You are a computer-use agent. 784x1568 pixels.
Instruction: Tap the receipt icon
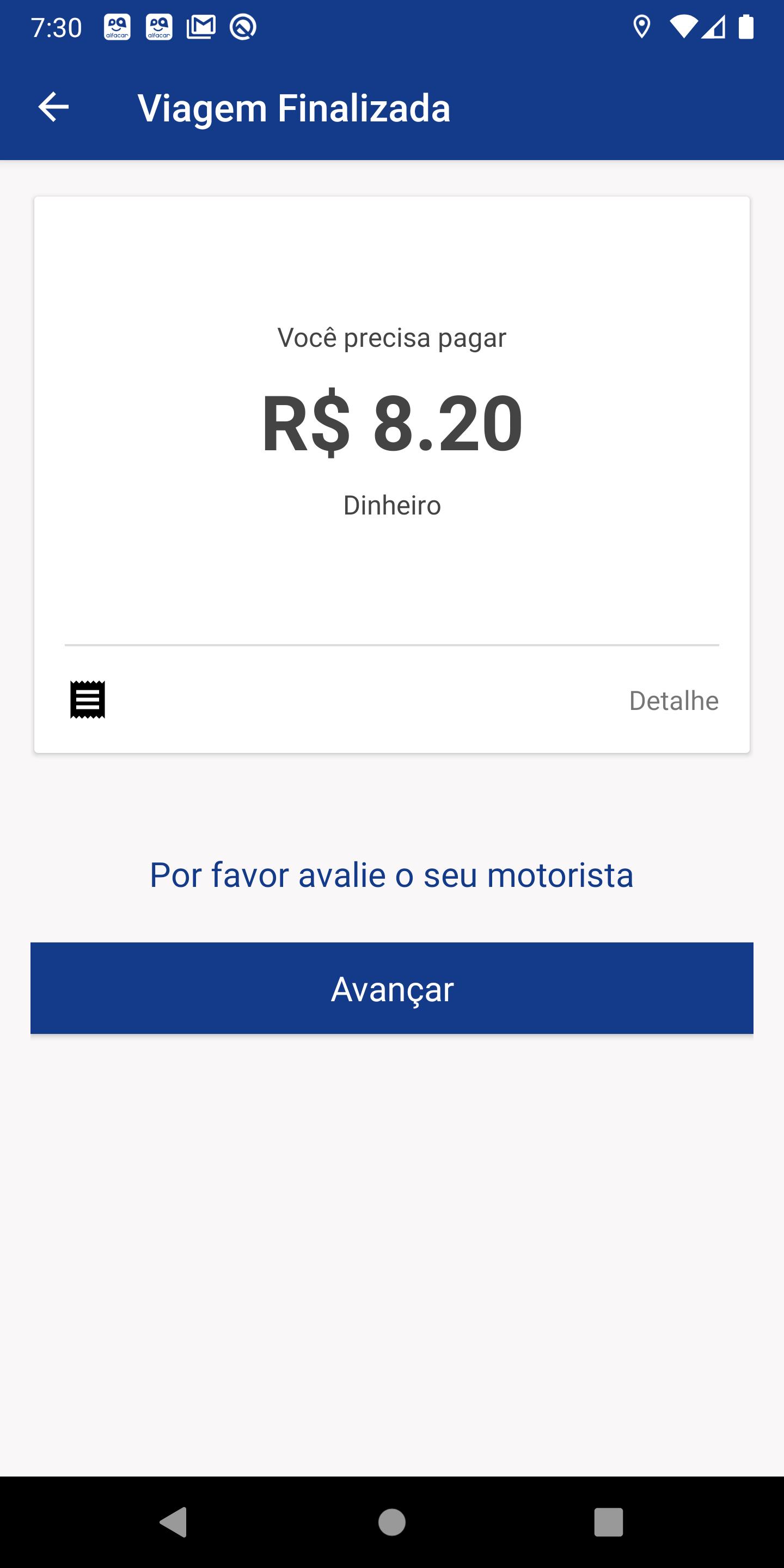[88, 700]
